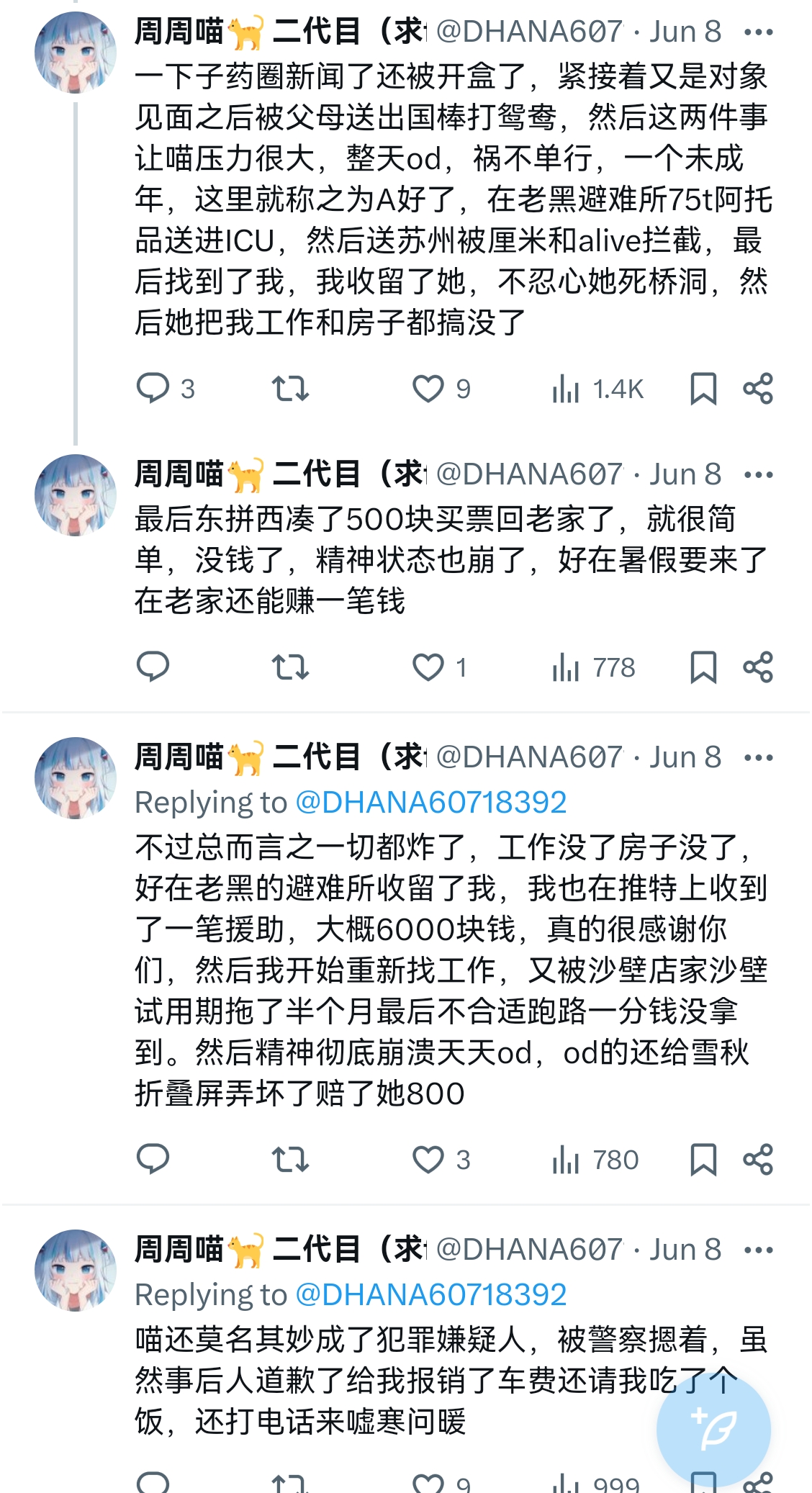Viewport: 812px width, 1493px height.
Task: Like the tweet with 778 views
Action: 428,667
